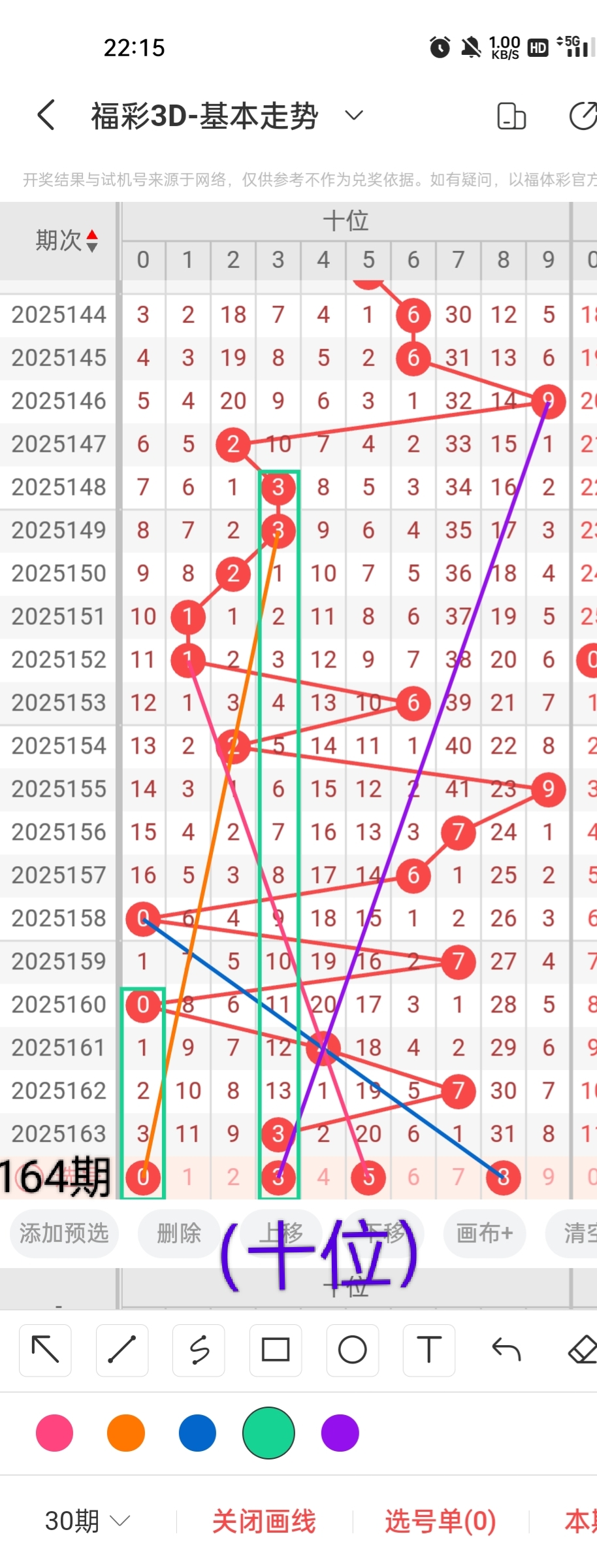Select the straight line drawing tool
The width and height of the screenshot is (597, 1568).
[x=122, y=1350]
